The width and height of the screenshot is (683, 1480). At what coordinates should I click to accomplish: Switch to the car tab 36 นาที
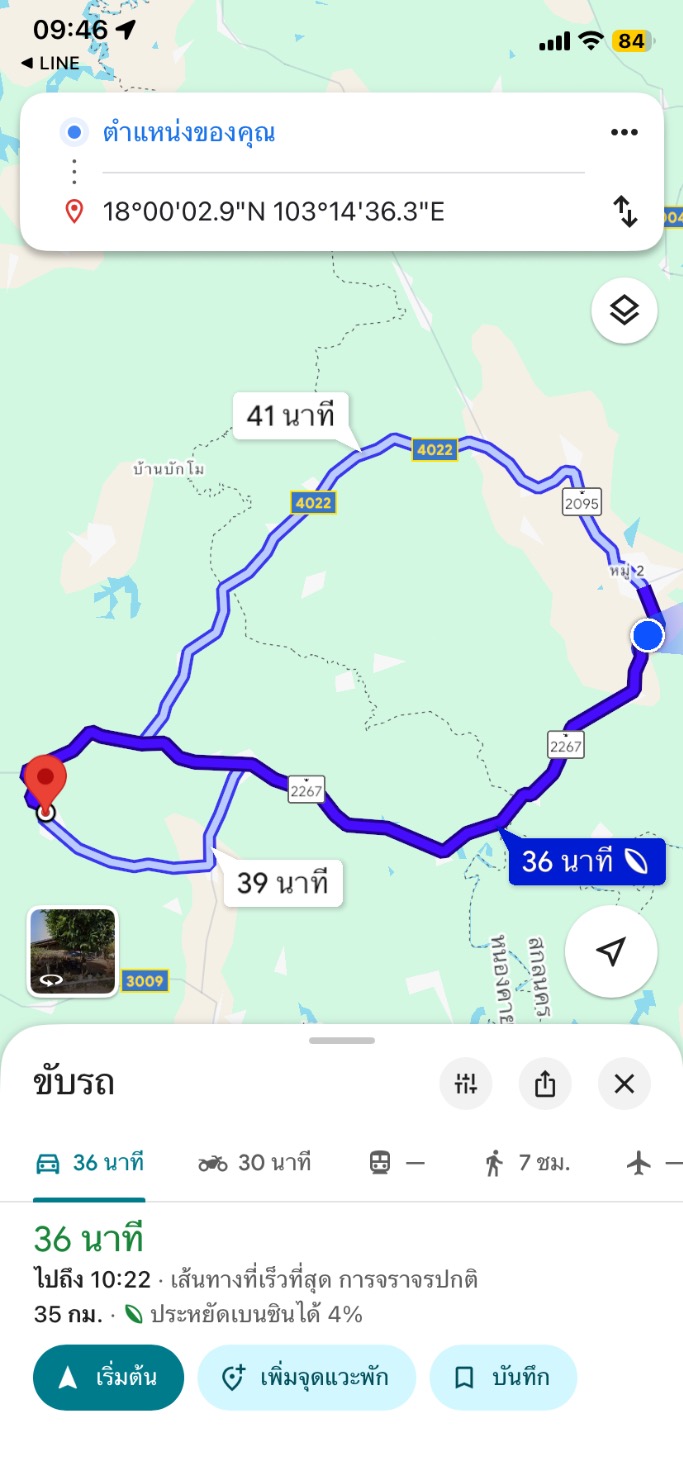click(x=90, y=1163)
